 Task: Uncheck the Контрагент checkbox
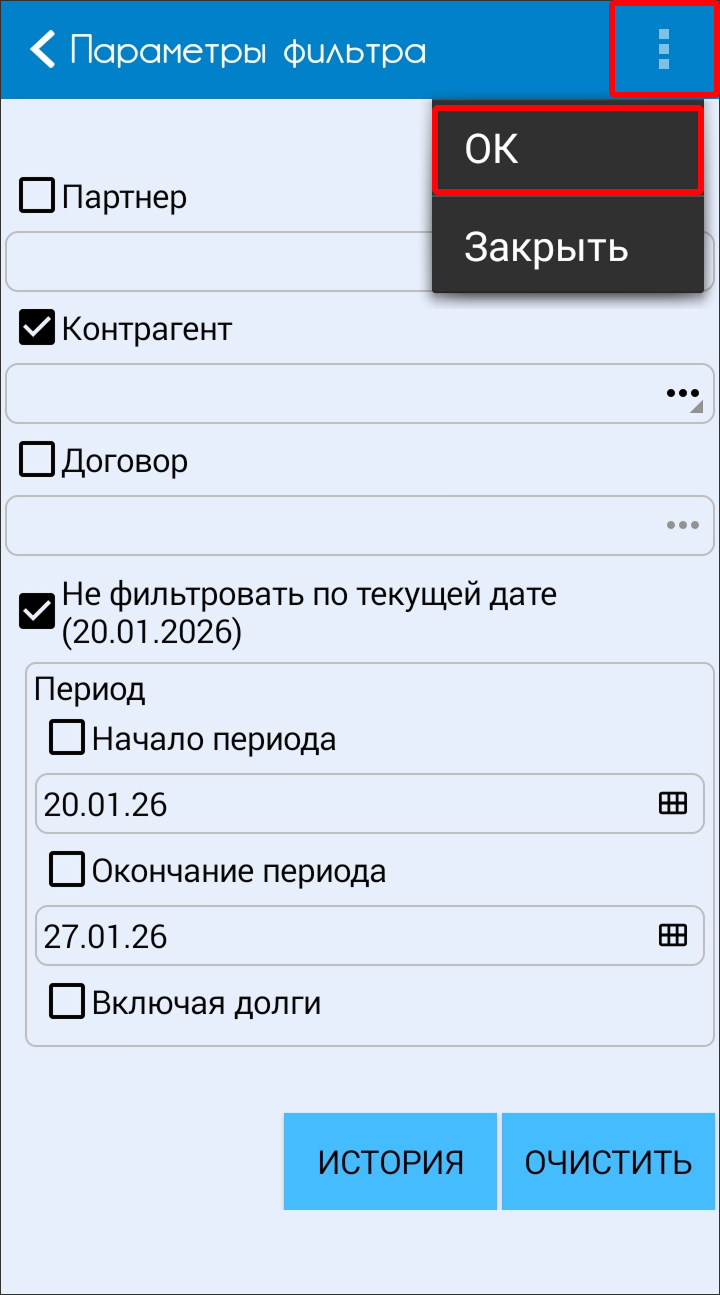[x=37, y=328]
